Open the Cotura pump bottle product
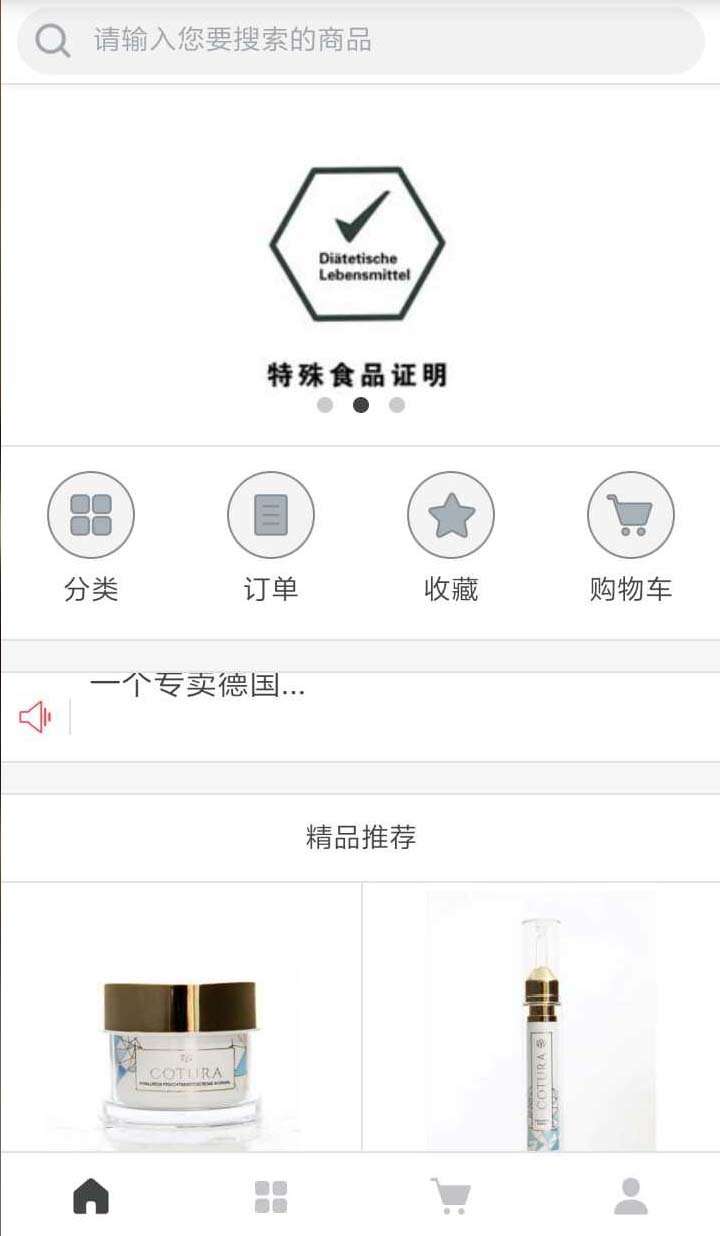 point(541,1017)
